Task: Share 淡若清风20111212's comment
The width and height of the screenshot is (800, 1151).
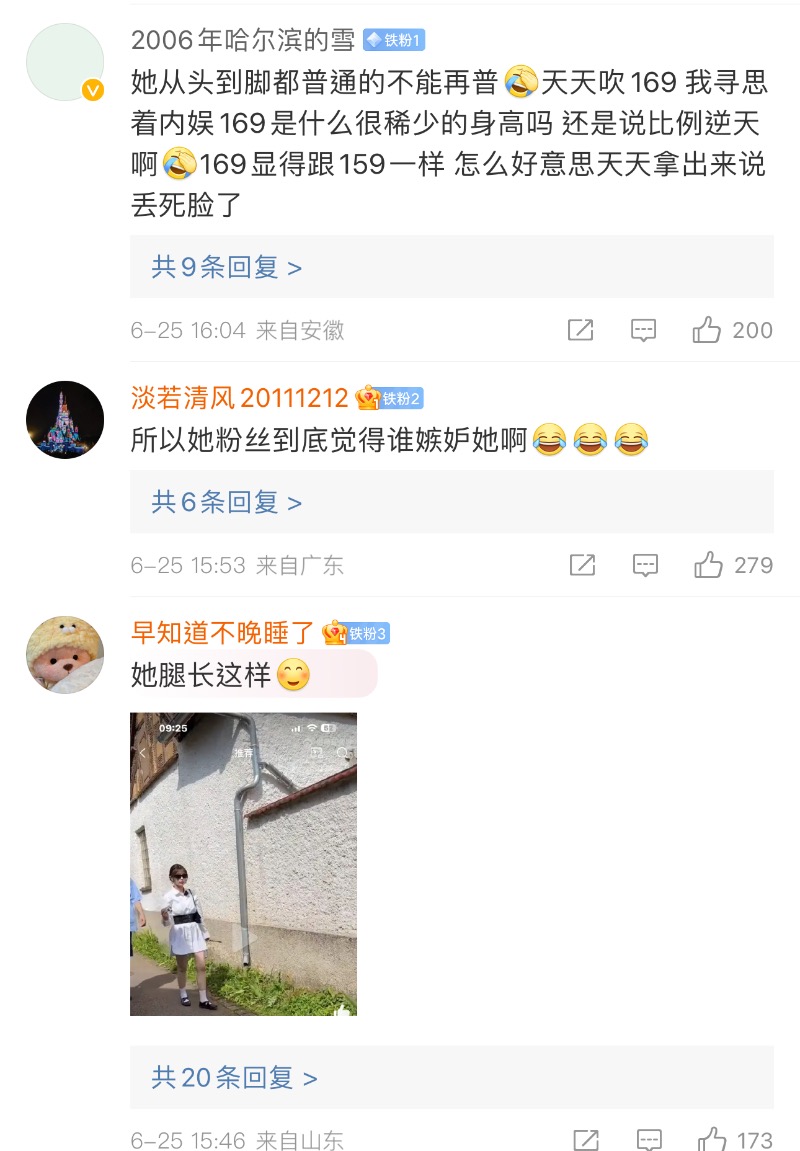Action: tap(582, 565)
